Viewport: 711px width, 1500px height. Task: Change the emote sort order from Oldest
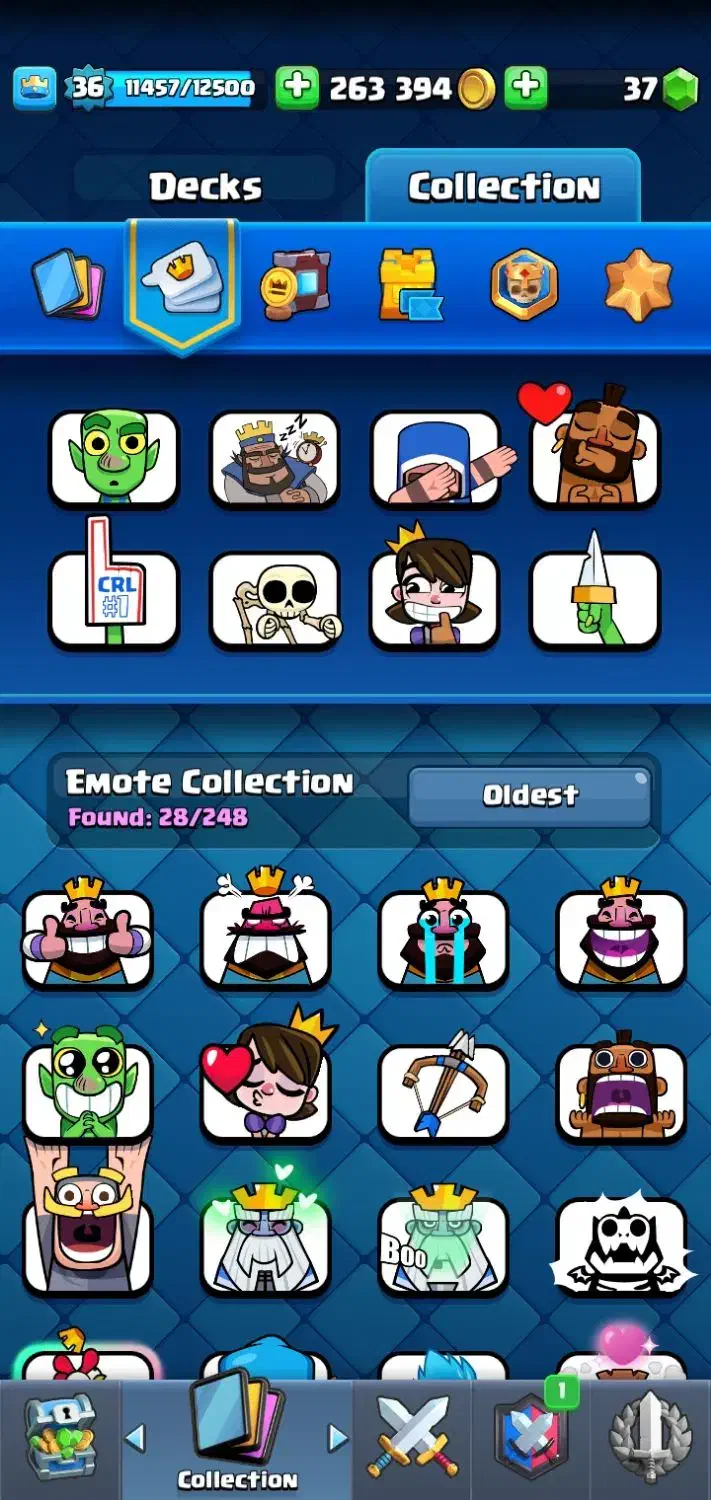[x=530, y=795]
